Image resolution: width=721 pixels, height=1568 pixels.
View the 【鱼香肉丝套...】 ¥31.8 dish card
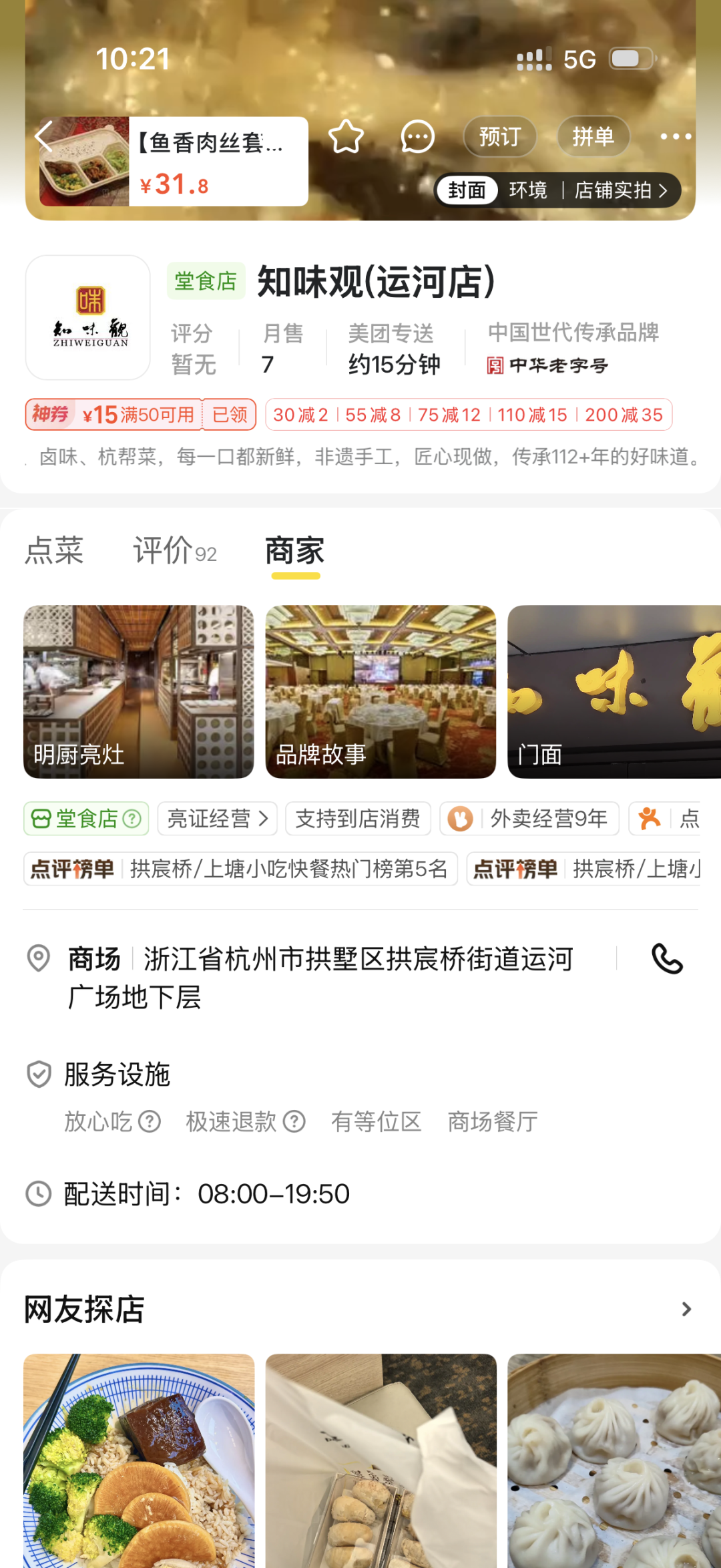click(x=180, y=160)
